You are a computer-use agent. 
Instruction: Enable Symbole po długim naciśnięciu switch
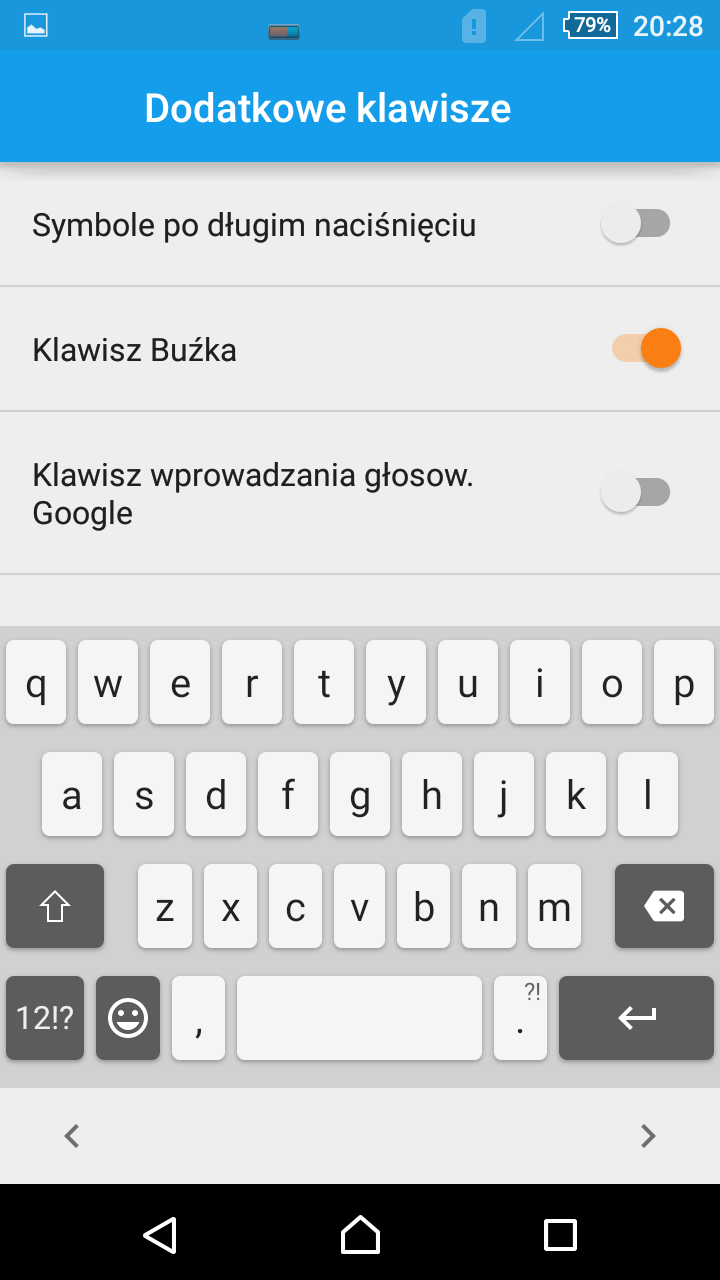coord(636,224)
